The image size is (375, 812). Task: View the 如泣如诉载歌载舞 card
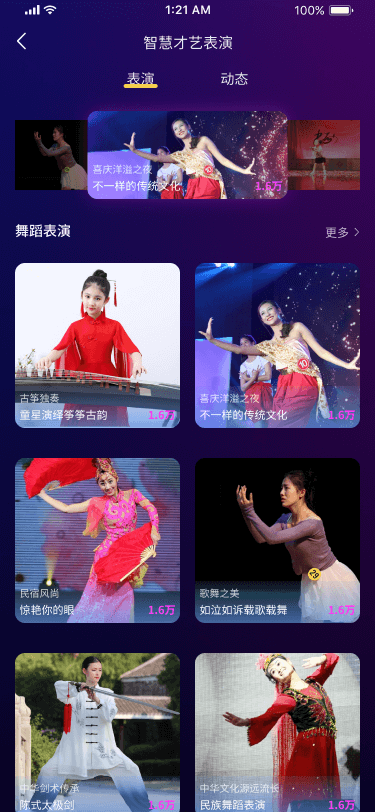[x=277, y=540]
